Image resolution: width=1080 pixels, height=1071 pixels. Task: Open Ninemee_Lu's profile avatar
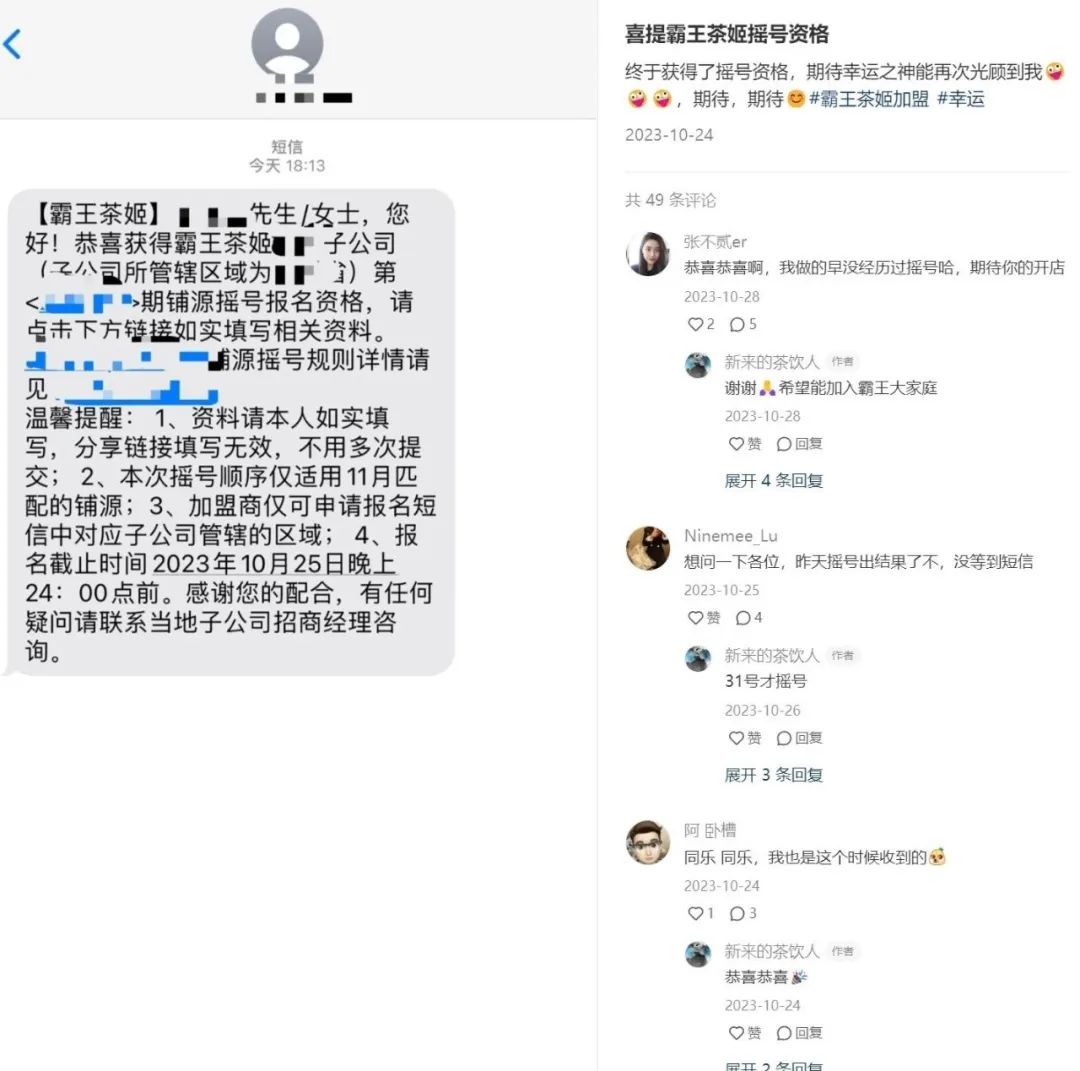tap(648, 548)
